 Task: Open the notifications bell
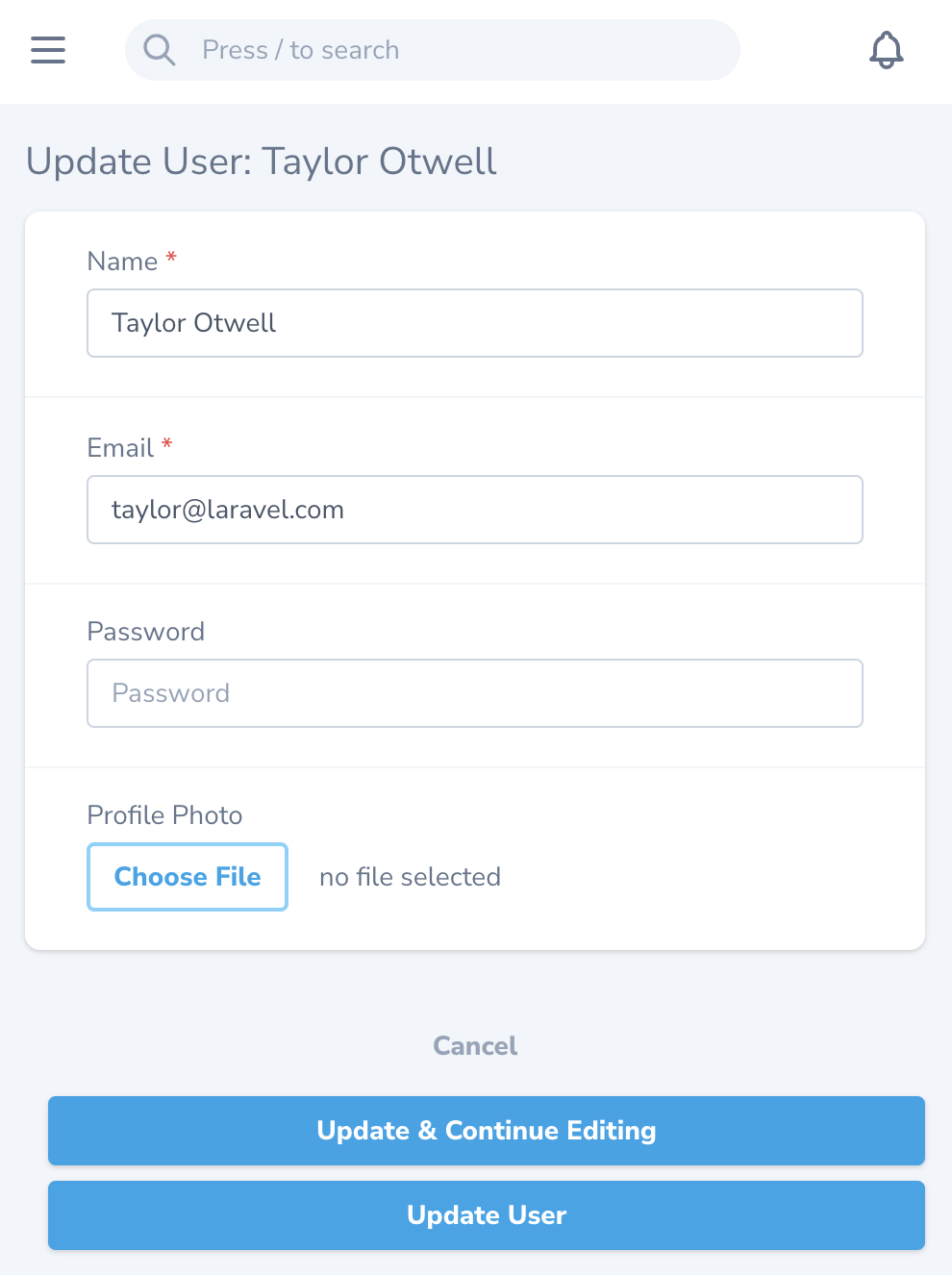[886, 50]
